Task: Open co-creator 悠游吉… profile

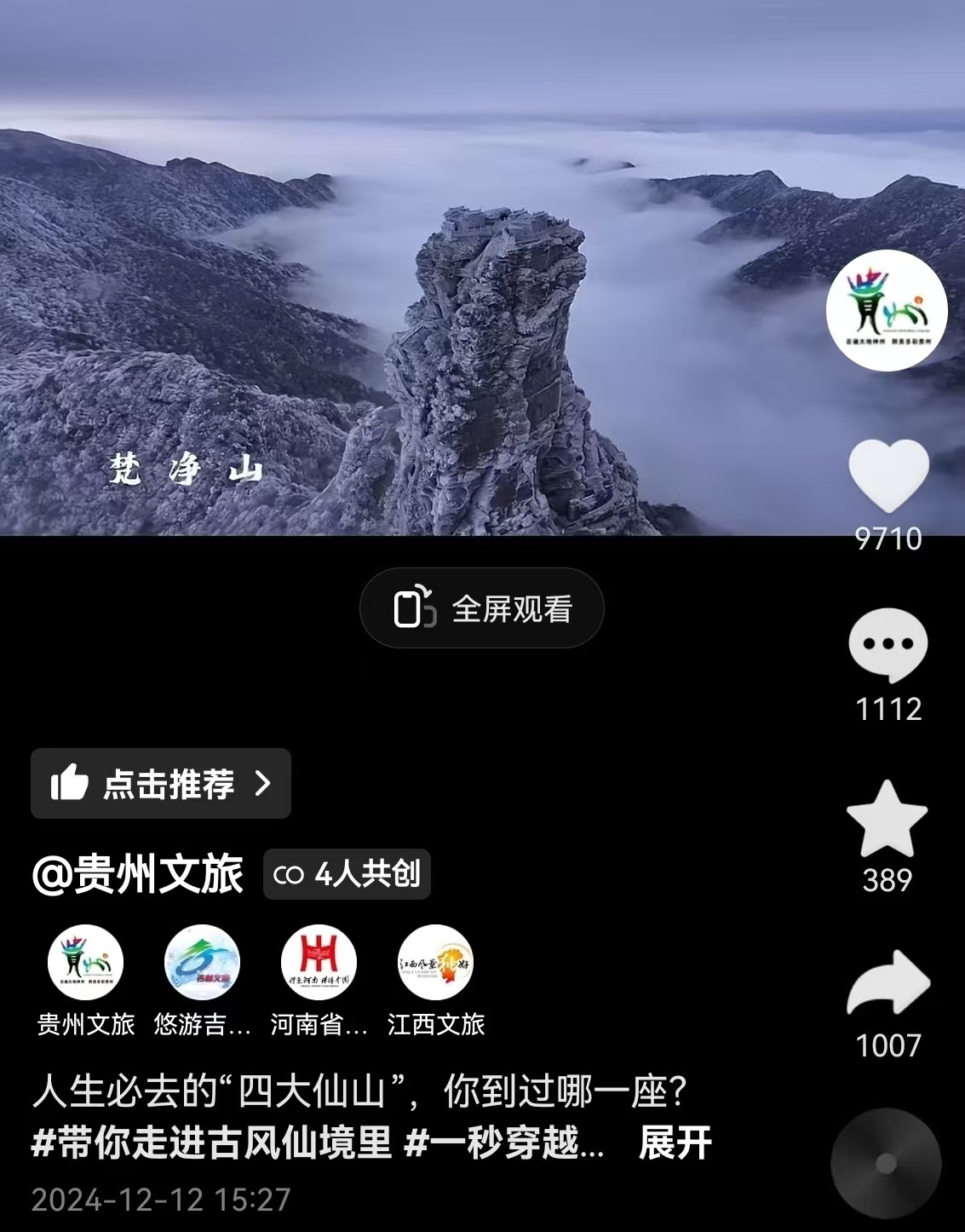Action: (x=202, y=963)
